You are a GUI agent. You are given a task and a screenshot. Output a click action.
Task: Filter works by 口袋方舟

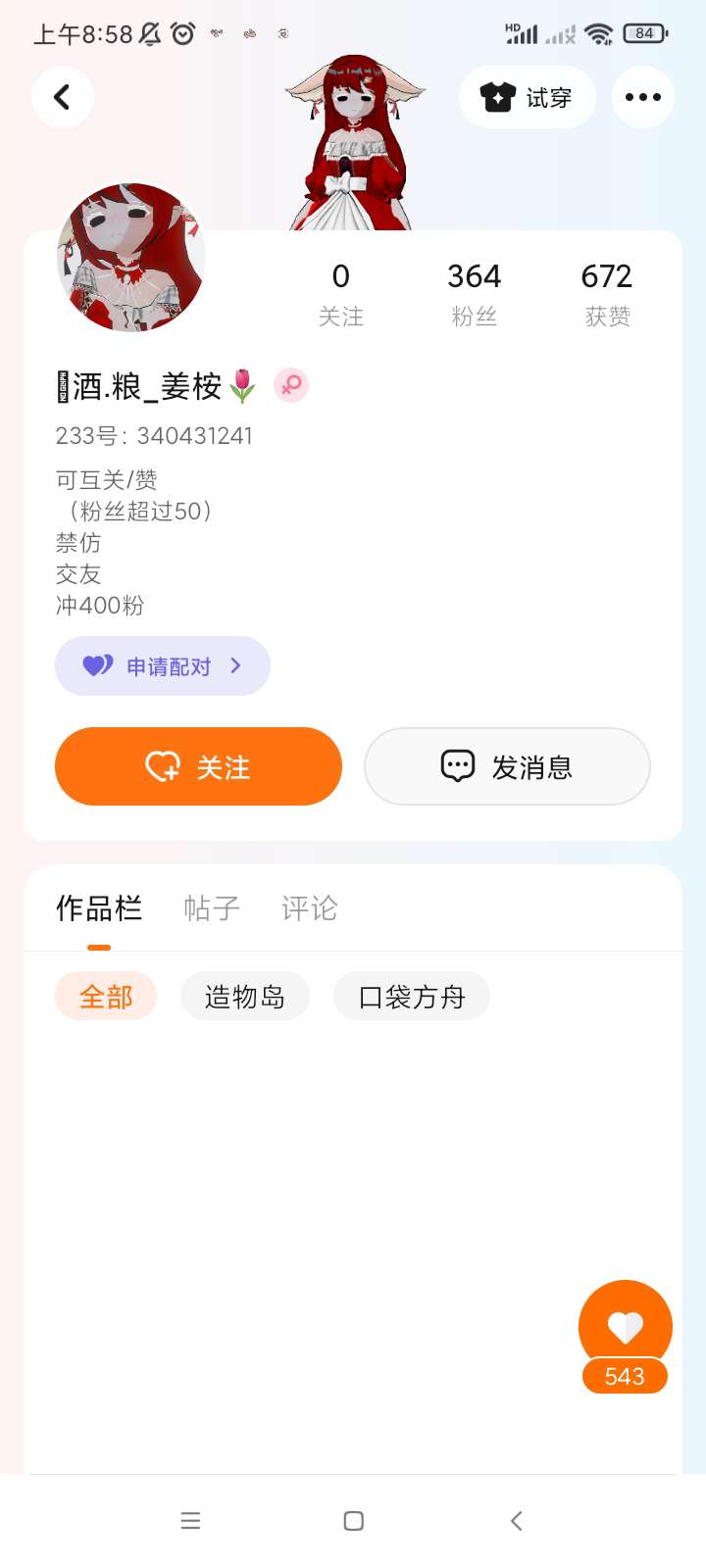(411, 997)
